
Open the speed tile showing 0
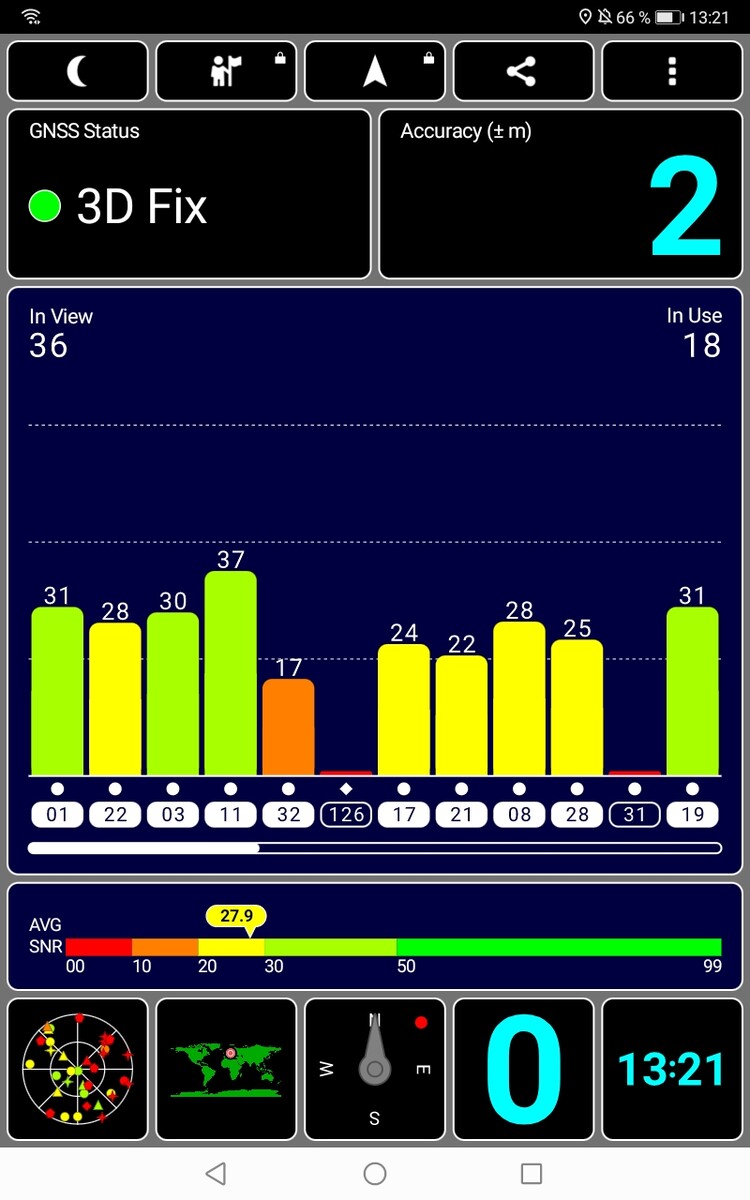(522, 1069)
